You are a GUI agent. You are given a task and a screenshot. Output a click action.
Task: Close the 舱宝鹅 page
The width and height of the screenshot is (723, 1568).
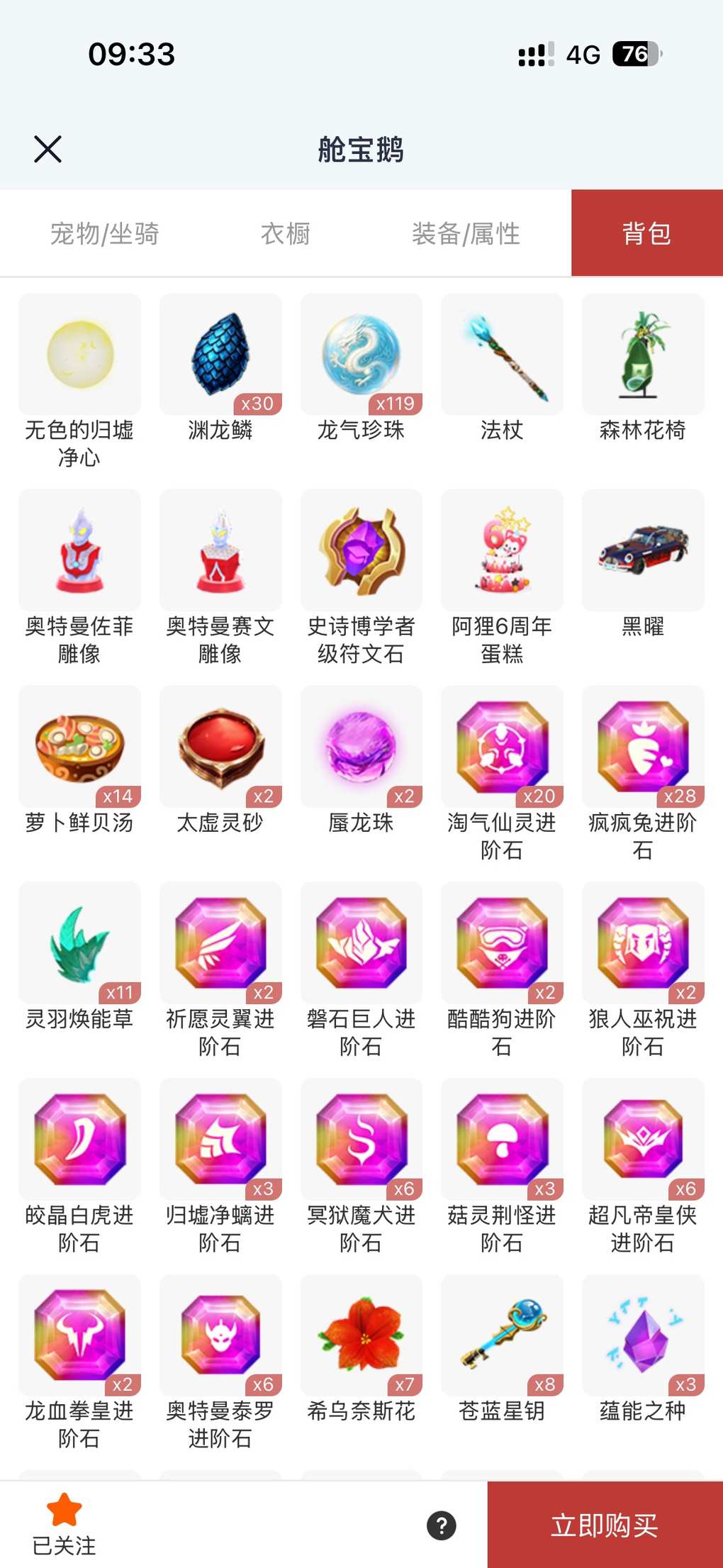pyautogui.click(x=47, y=149)
